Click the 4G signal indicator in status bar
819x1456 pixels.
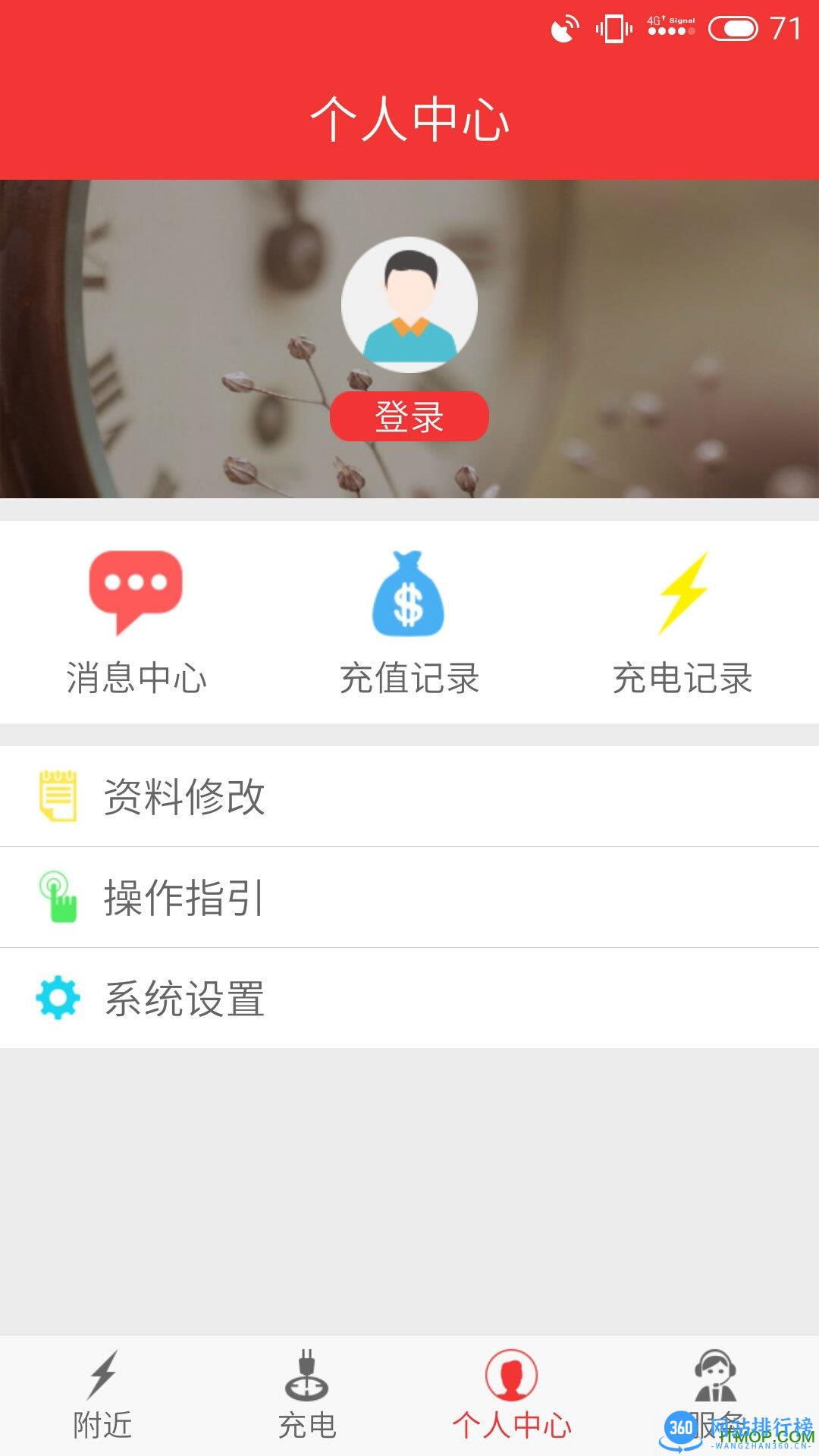click(671, 27)
